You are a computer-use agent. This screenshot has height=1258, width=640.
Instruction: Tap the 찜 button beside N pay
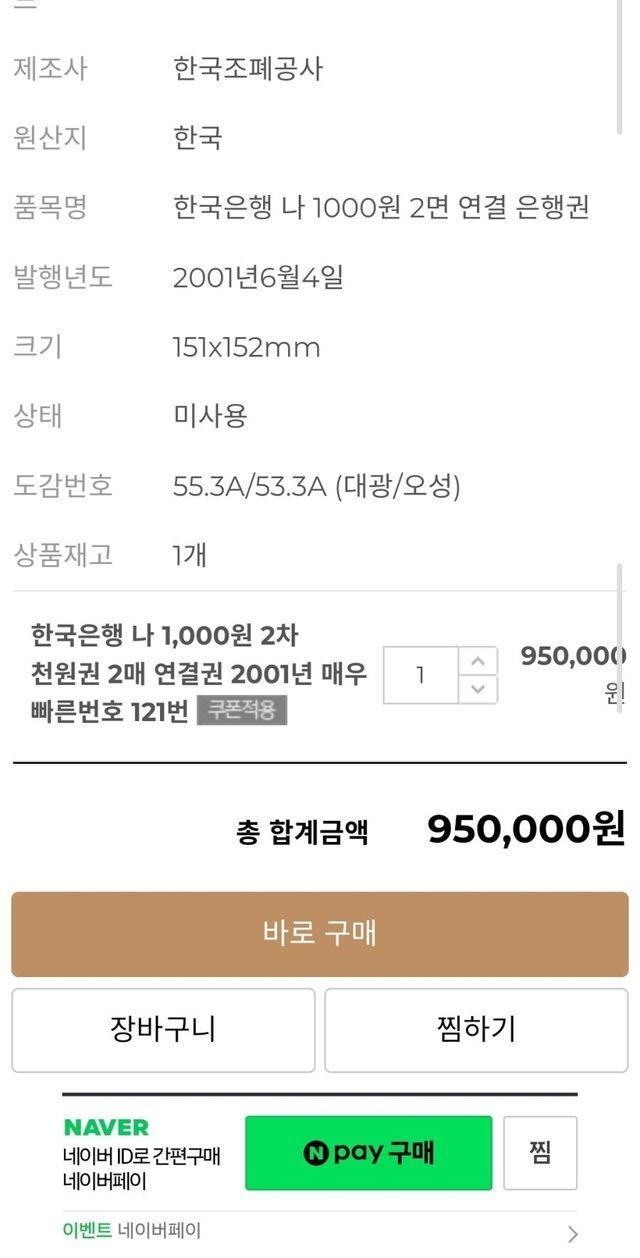pos(540,1153)
